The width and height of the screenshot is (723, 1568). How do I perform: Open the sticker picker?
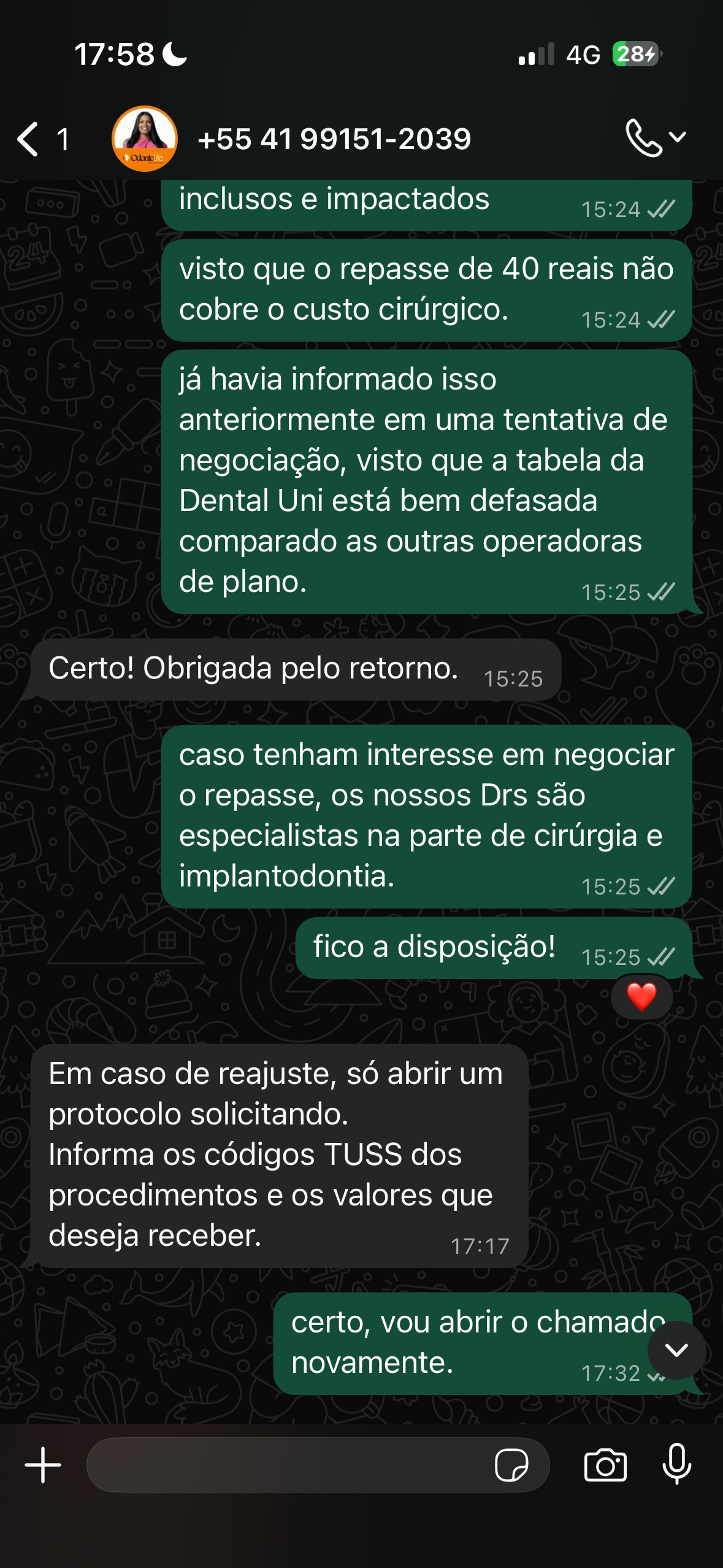tap(511, 1465)
